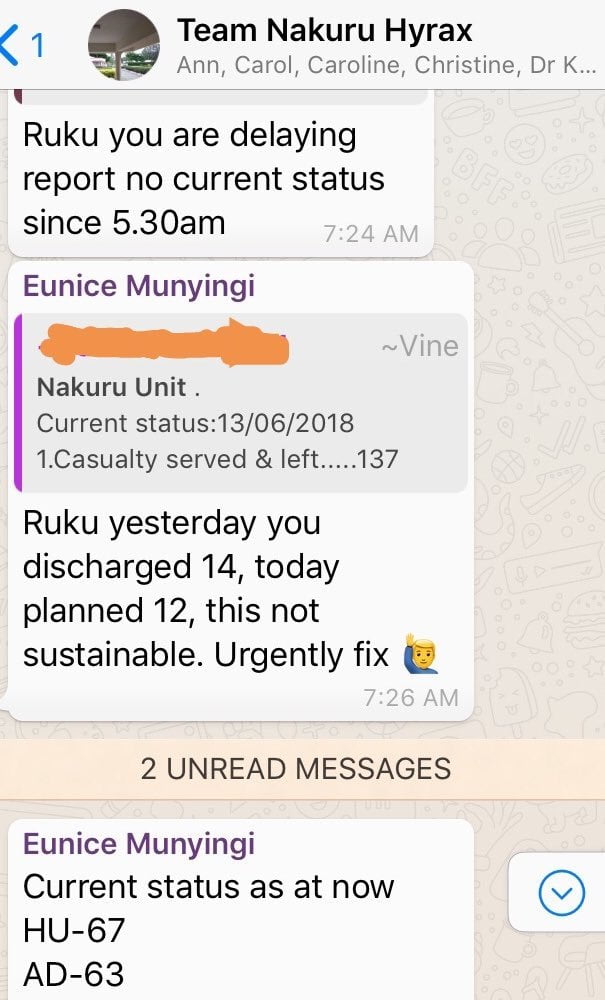The image size is (605, 1000).
Task: Tap the scroll-to-bottom arrow button
Action: click(x=561, y=892)
